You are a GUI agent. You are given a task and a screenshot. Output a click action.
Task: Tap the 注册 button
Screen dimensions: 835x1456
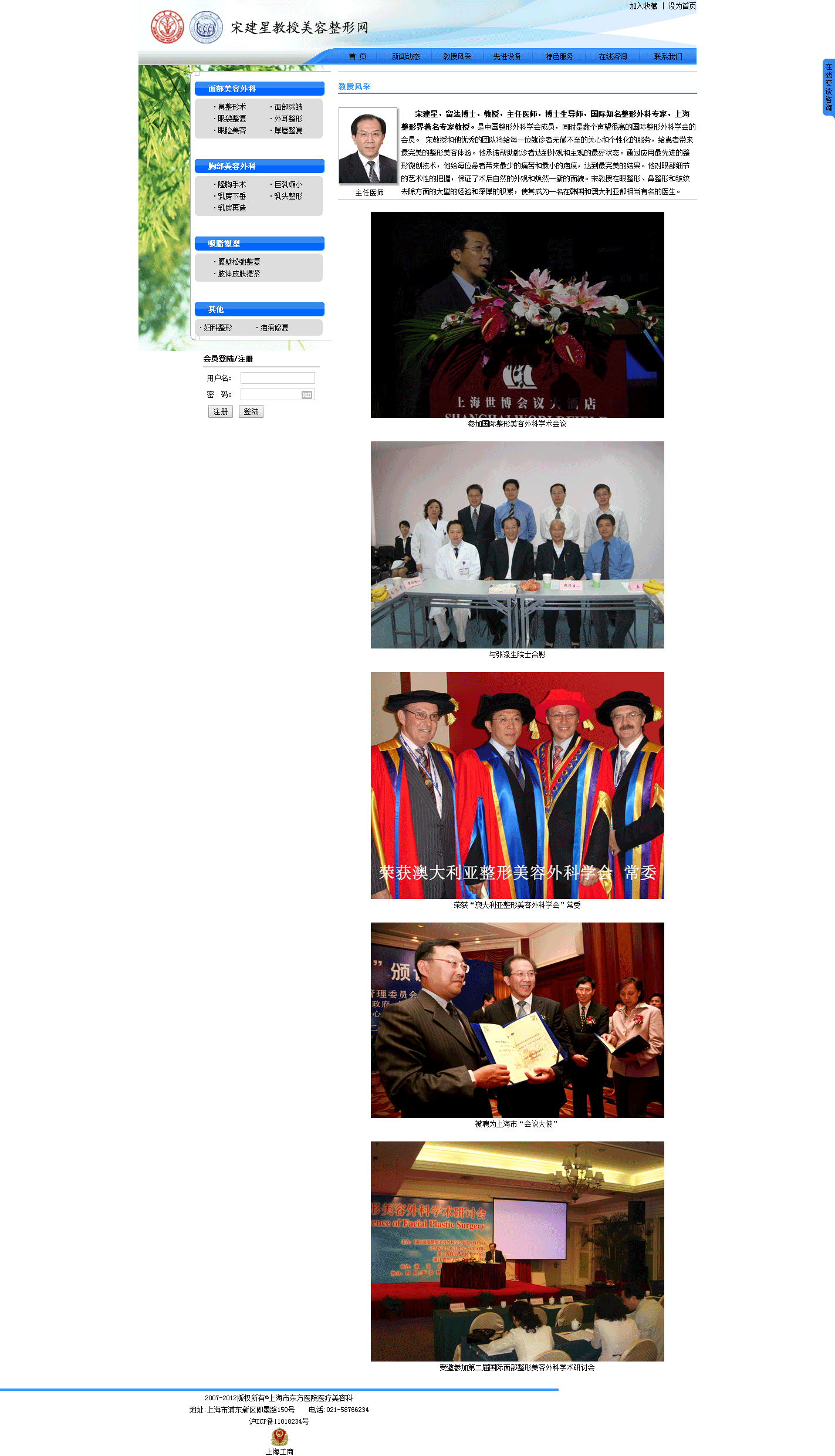pos(221,411)
